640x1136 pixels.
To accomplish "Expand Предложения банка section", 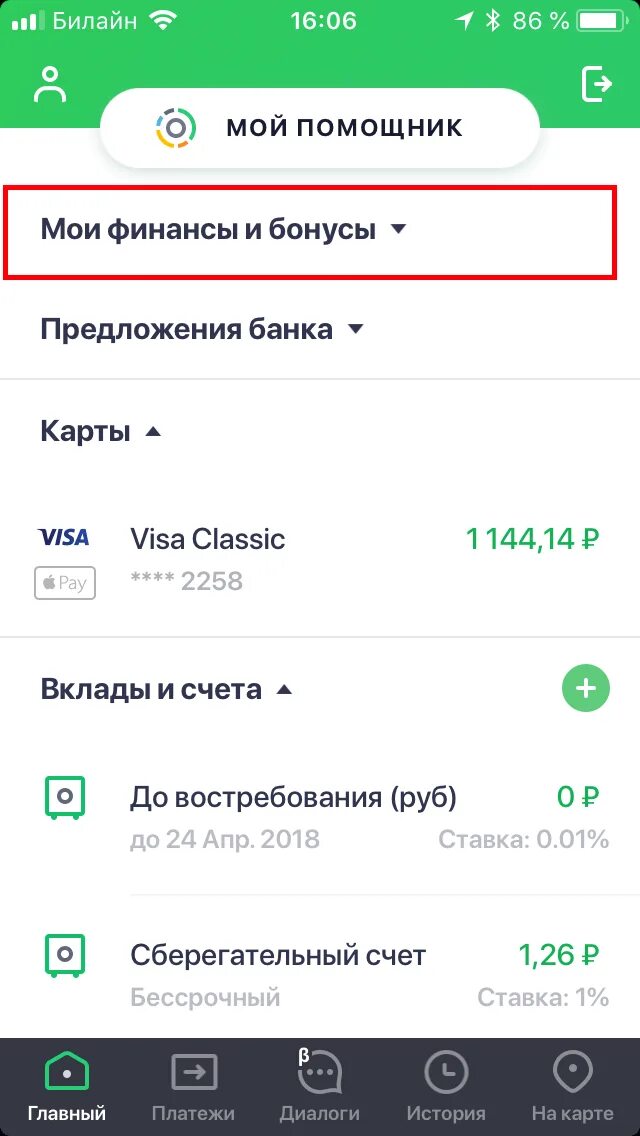I will coord(202,329).
